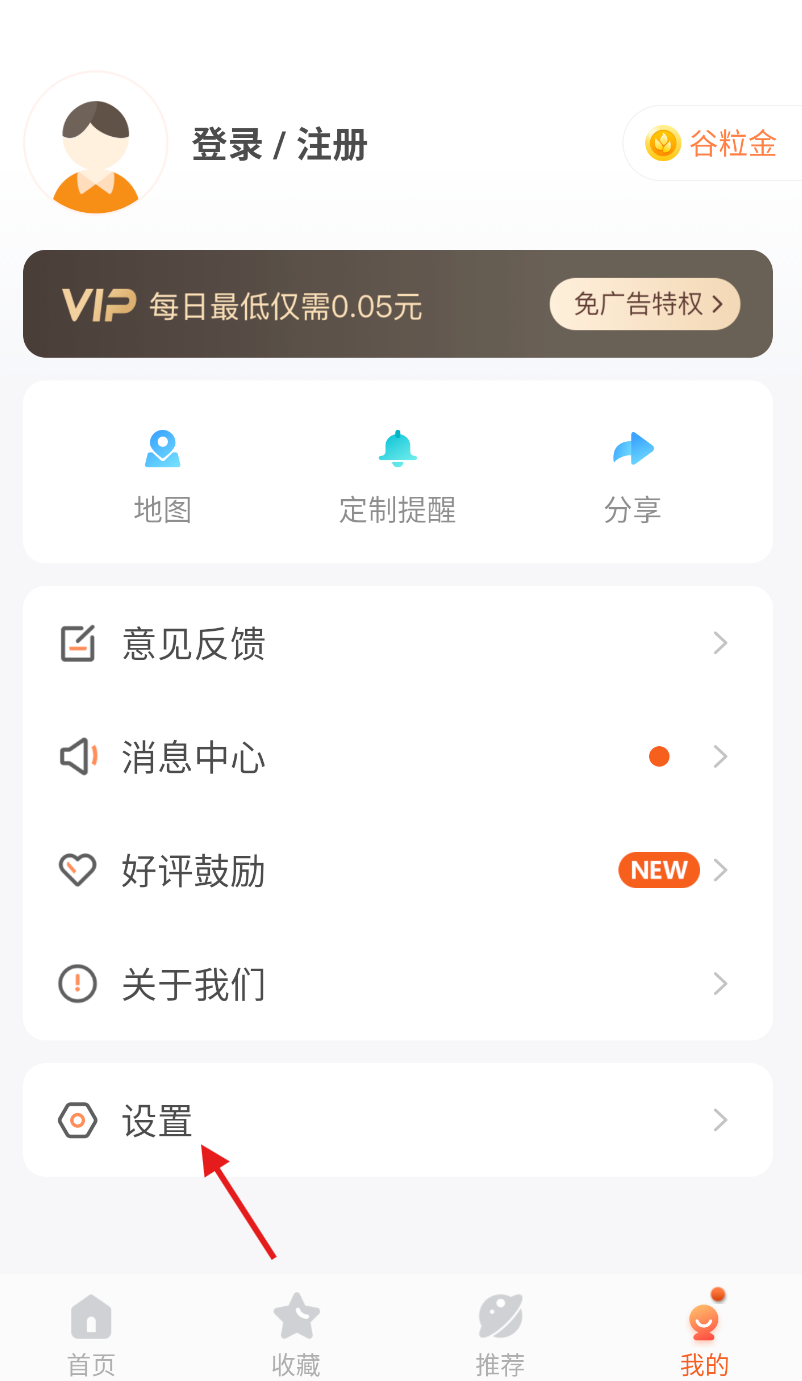Open the 谷粒金 coin button
802x1381 pixels.
[x=712, y=143]
